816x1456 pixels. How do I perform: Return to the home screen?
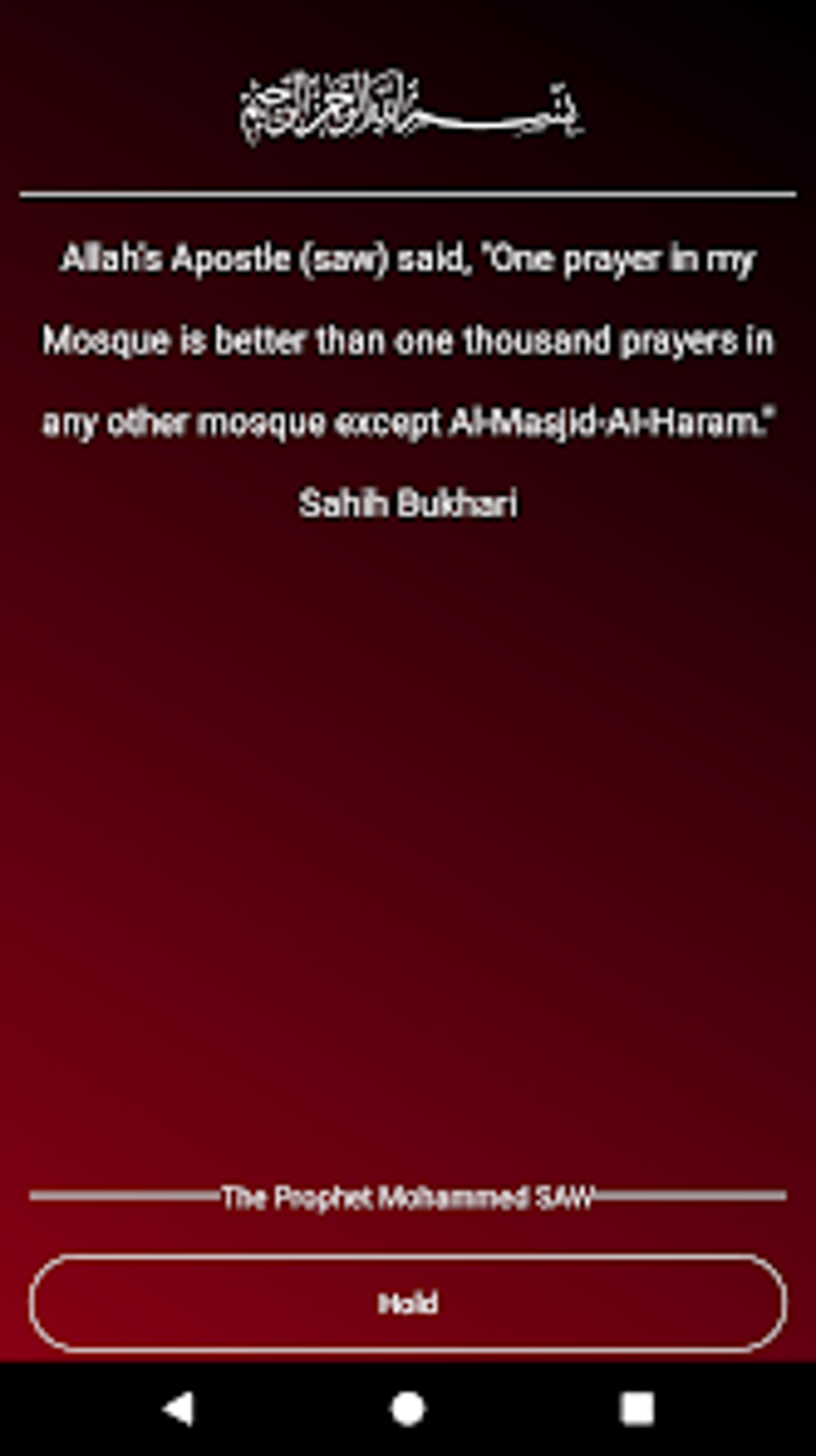pos(408,1409)
